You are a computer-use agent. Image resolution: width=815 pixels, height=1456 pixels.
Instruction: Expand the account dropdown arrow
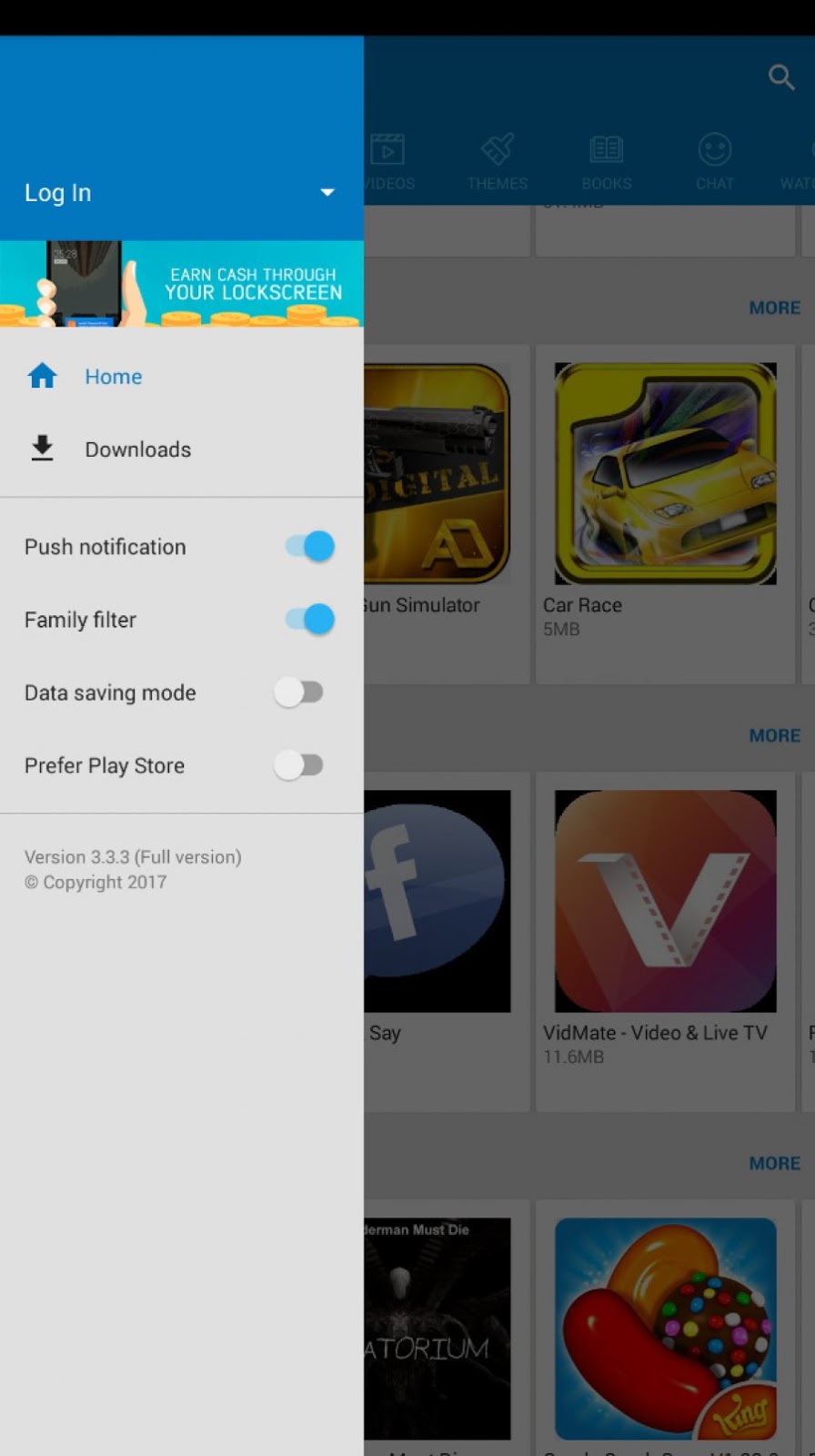pos(327,193)
